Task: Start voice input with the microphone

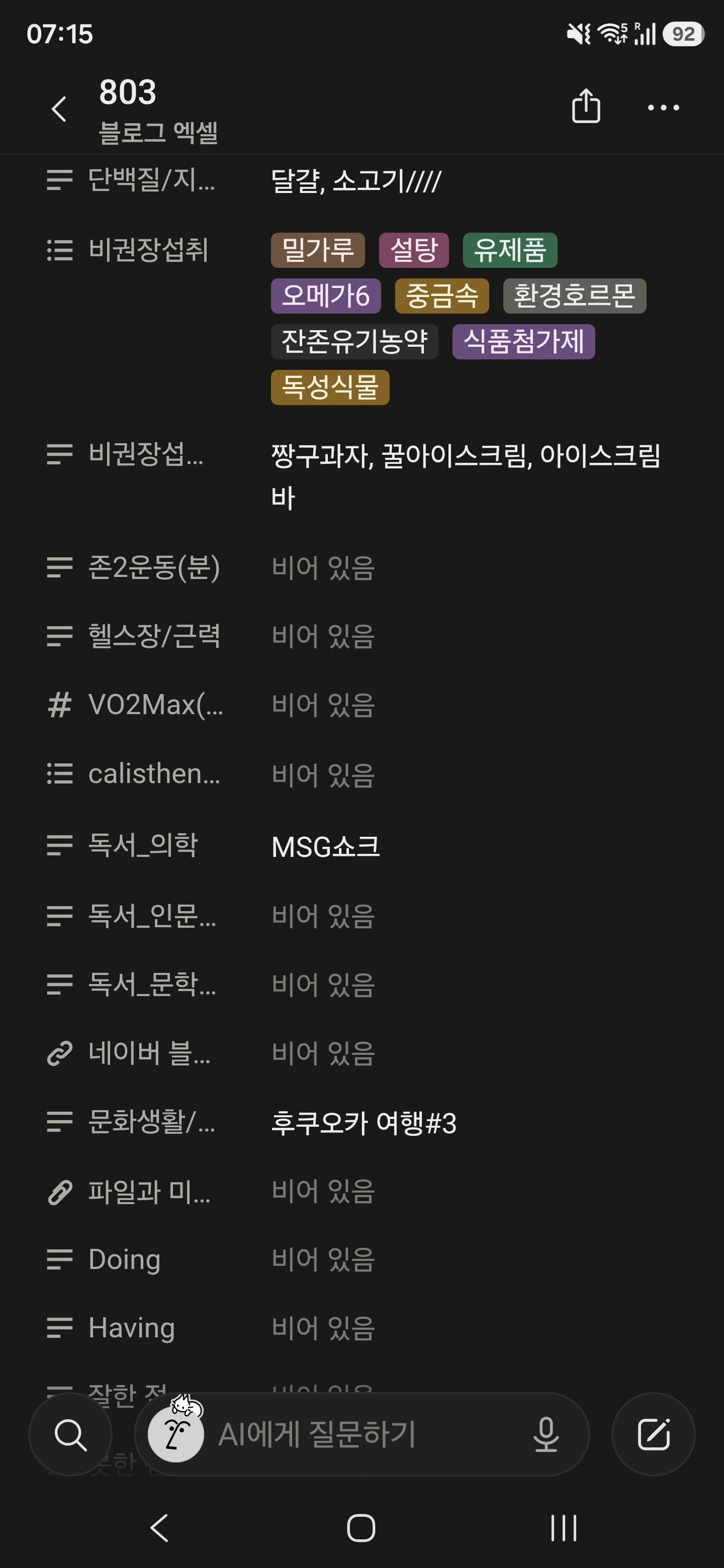Action: click(x=546, y=1434)
